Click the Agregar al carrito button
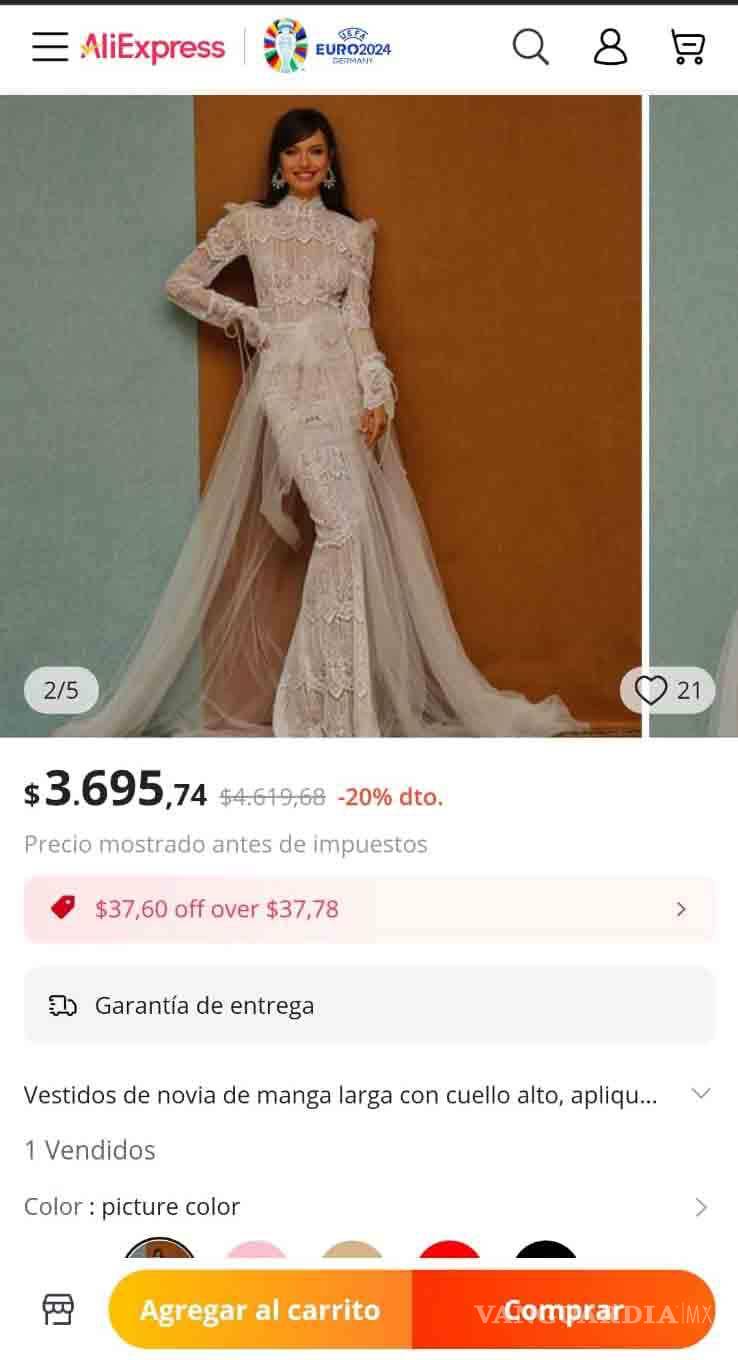 click(x=261, y=1309)
